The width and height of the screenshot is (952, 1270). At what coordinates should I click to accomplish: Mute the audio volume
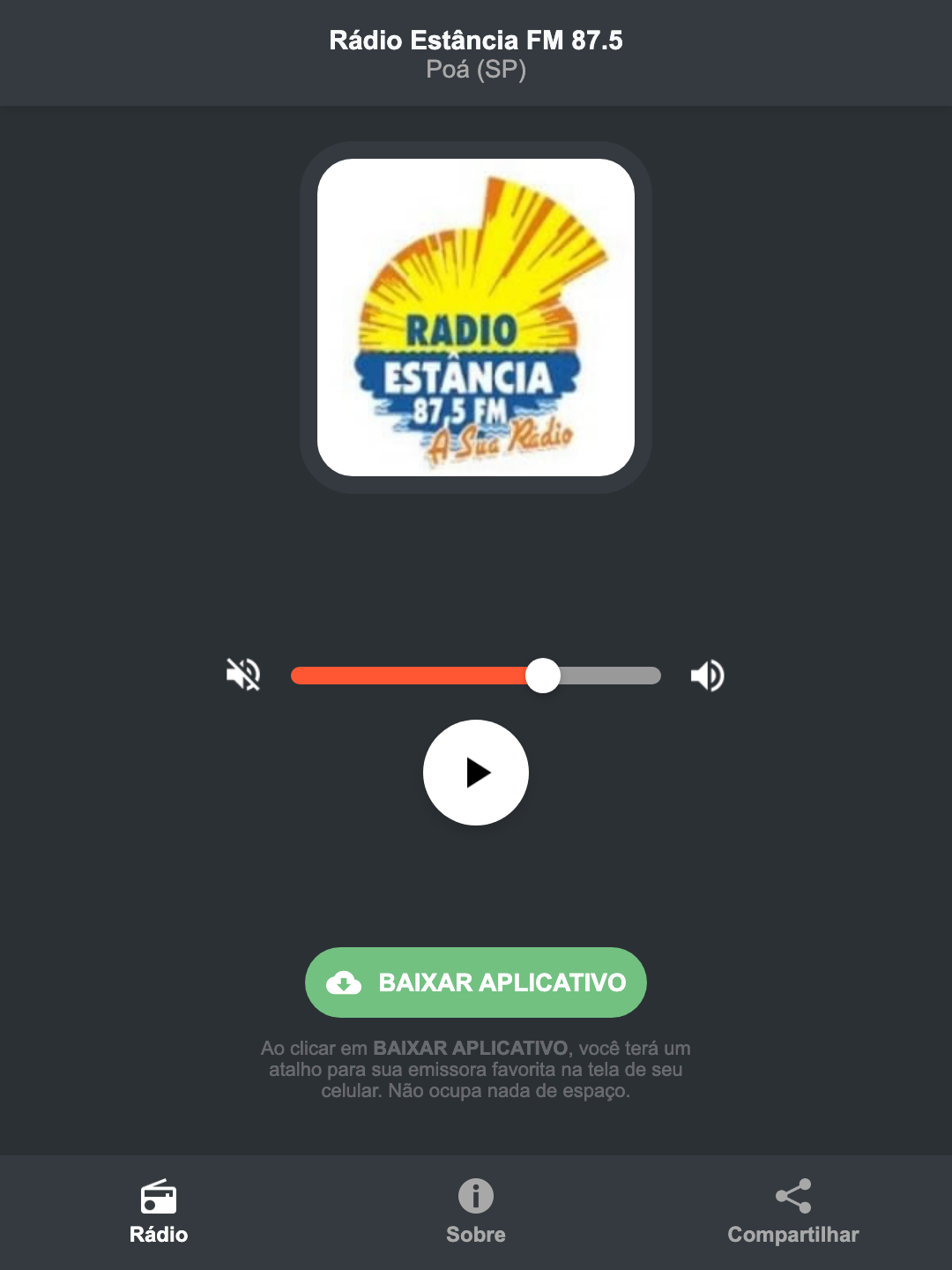click(x=243, y=675)
